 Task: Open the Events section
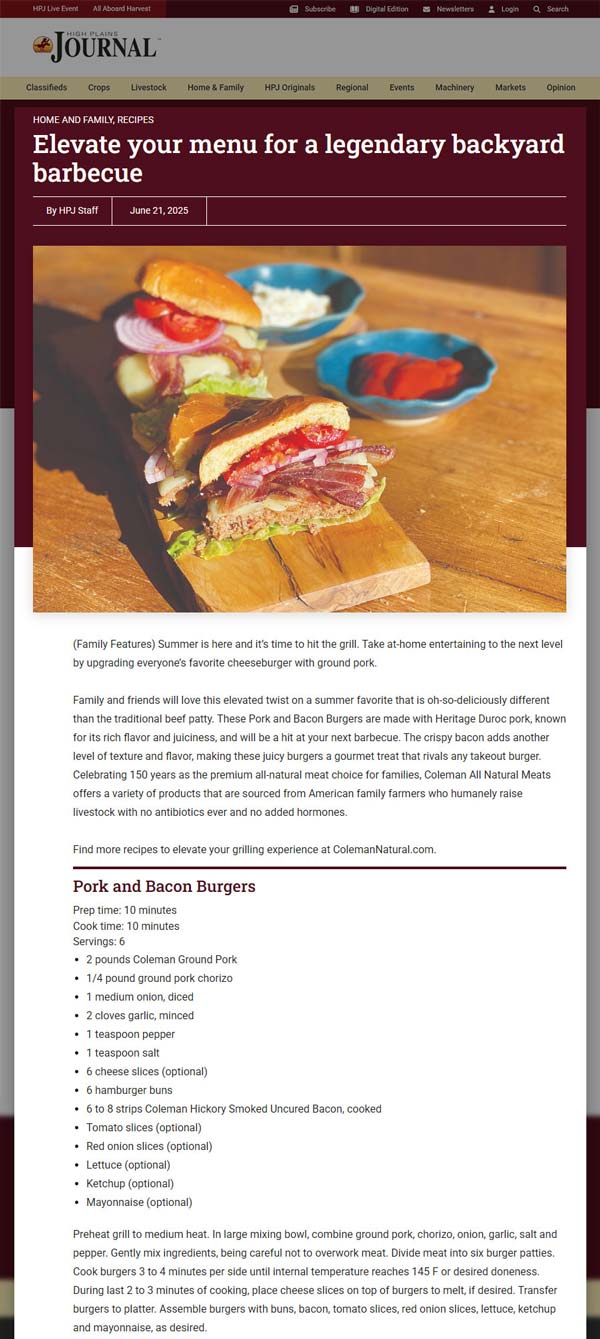click(402, 88)
